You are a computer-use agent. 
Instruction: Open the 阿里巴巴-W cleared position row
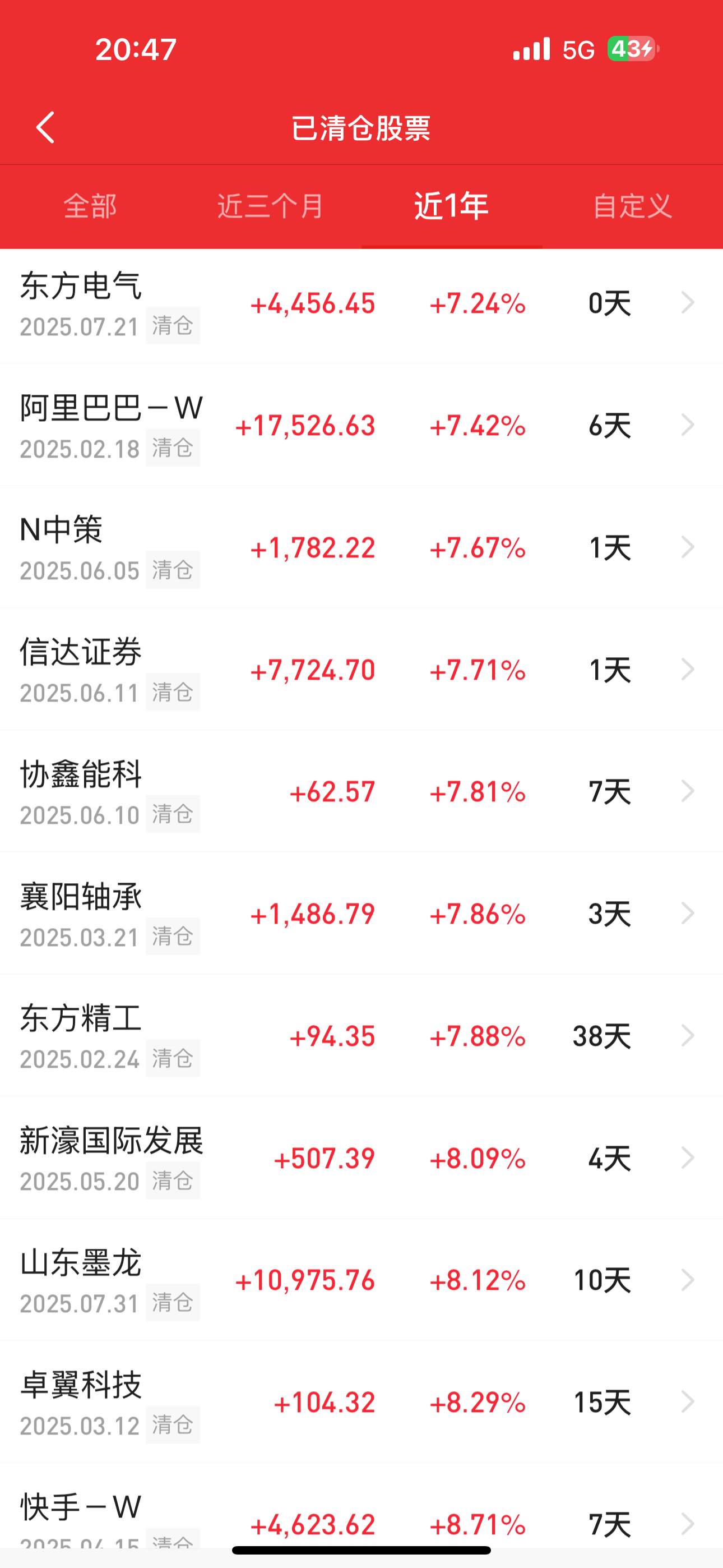(361, 425)
